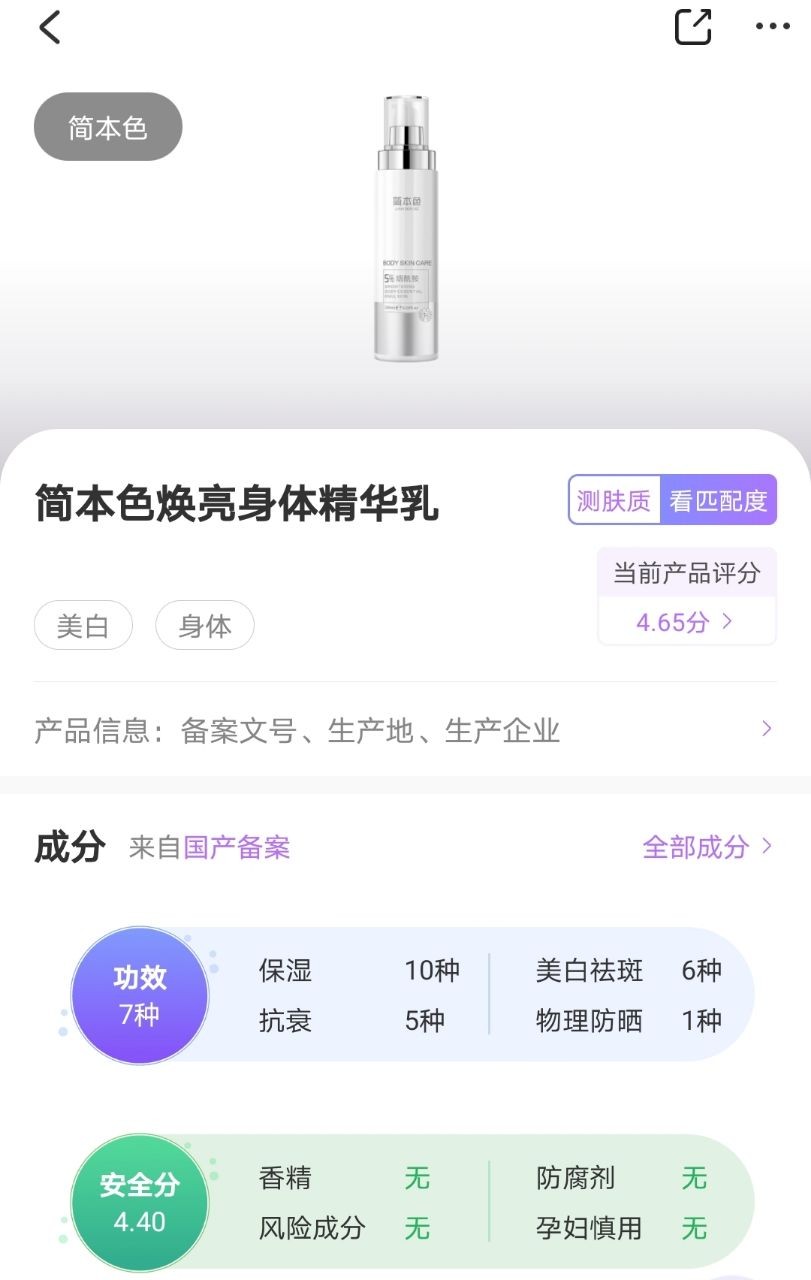
Task: Tap the 测肤质 button
Action: pyautogui.click(x=614, y=500)
